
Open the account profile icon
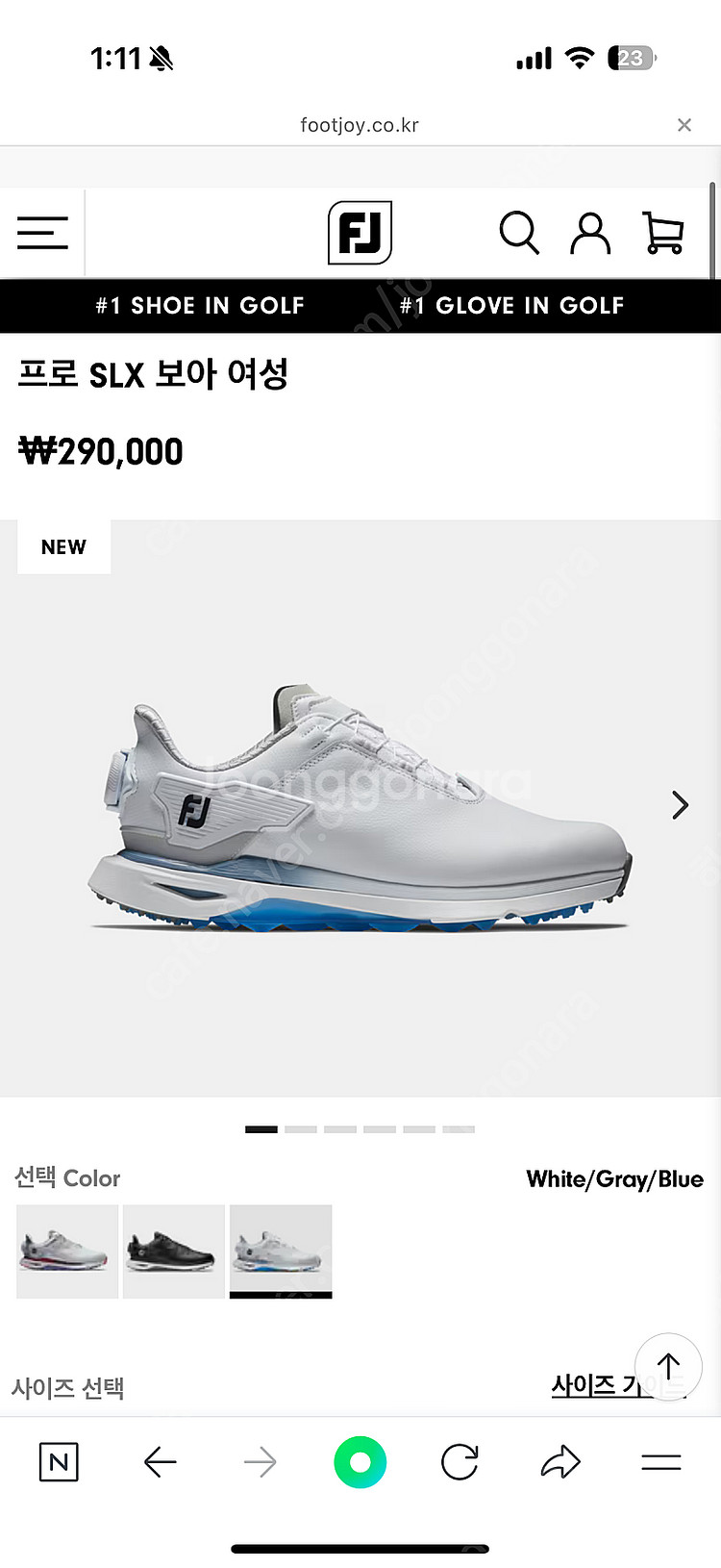click(590, 233)
